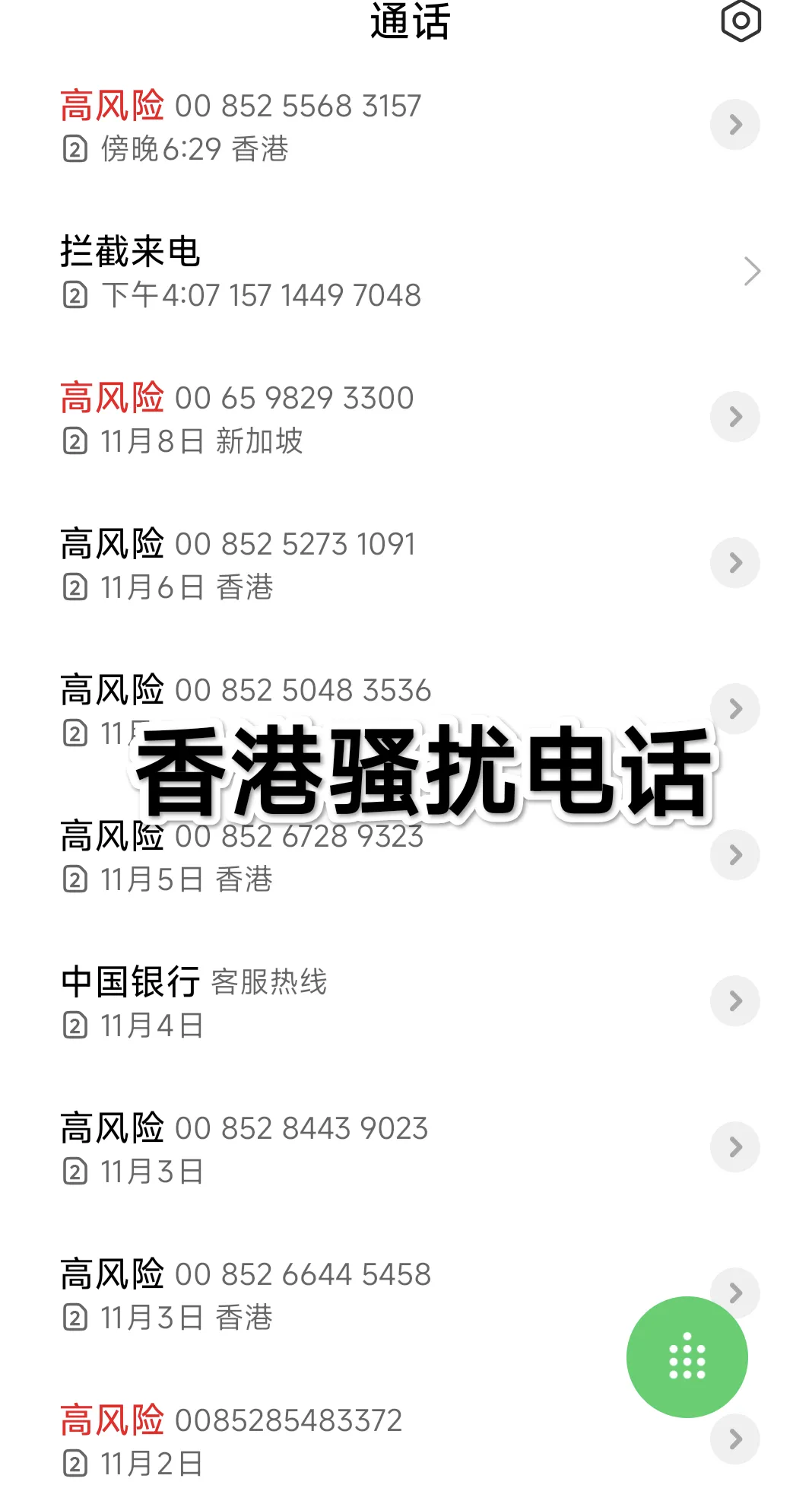Call the 中国银行 客服热线 entry
Image resolution: width=812 pixels, height=1485 pixels.
coord(304,1000)
